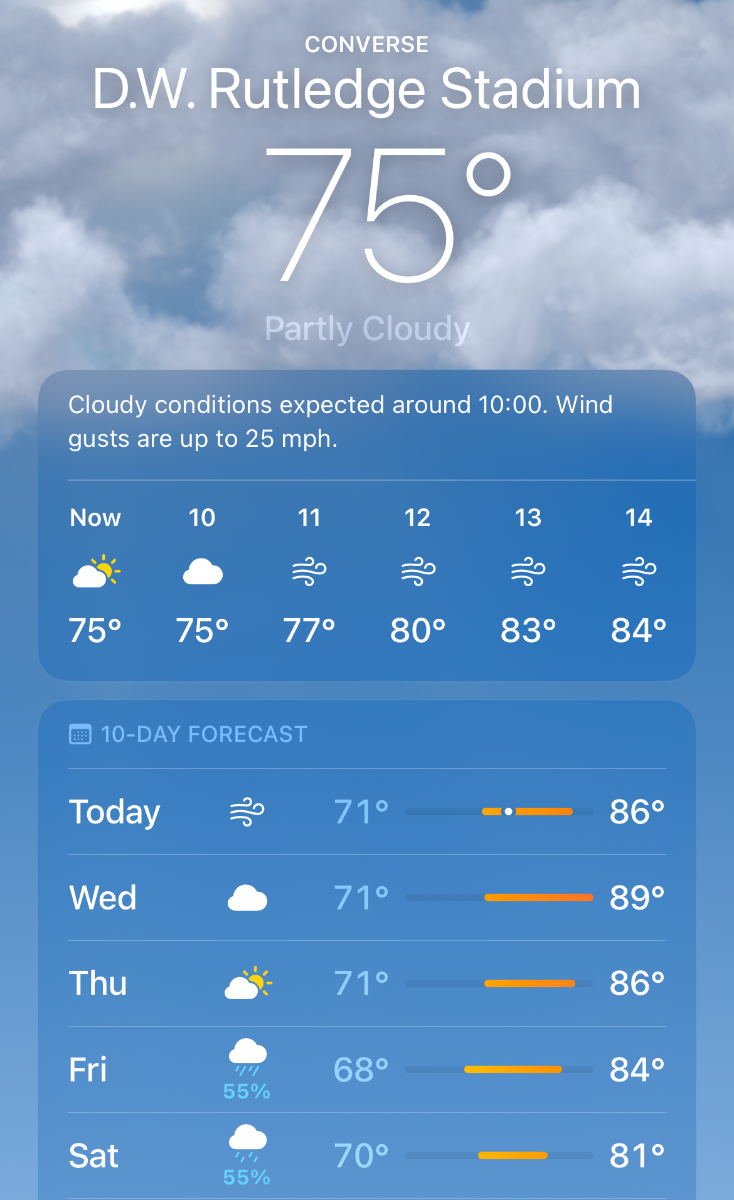View Friday's rainy forecast
The height and width of the screenshot is (1200, 734).
367,1070
